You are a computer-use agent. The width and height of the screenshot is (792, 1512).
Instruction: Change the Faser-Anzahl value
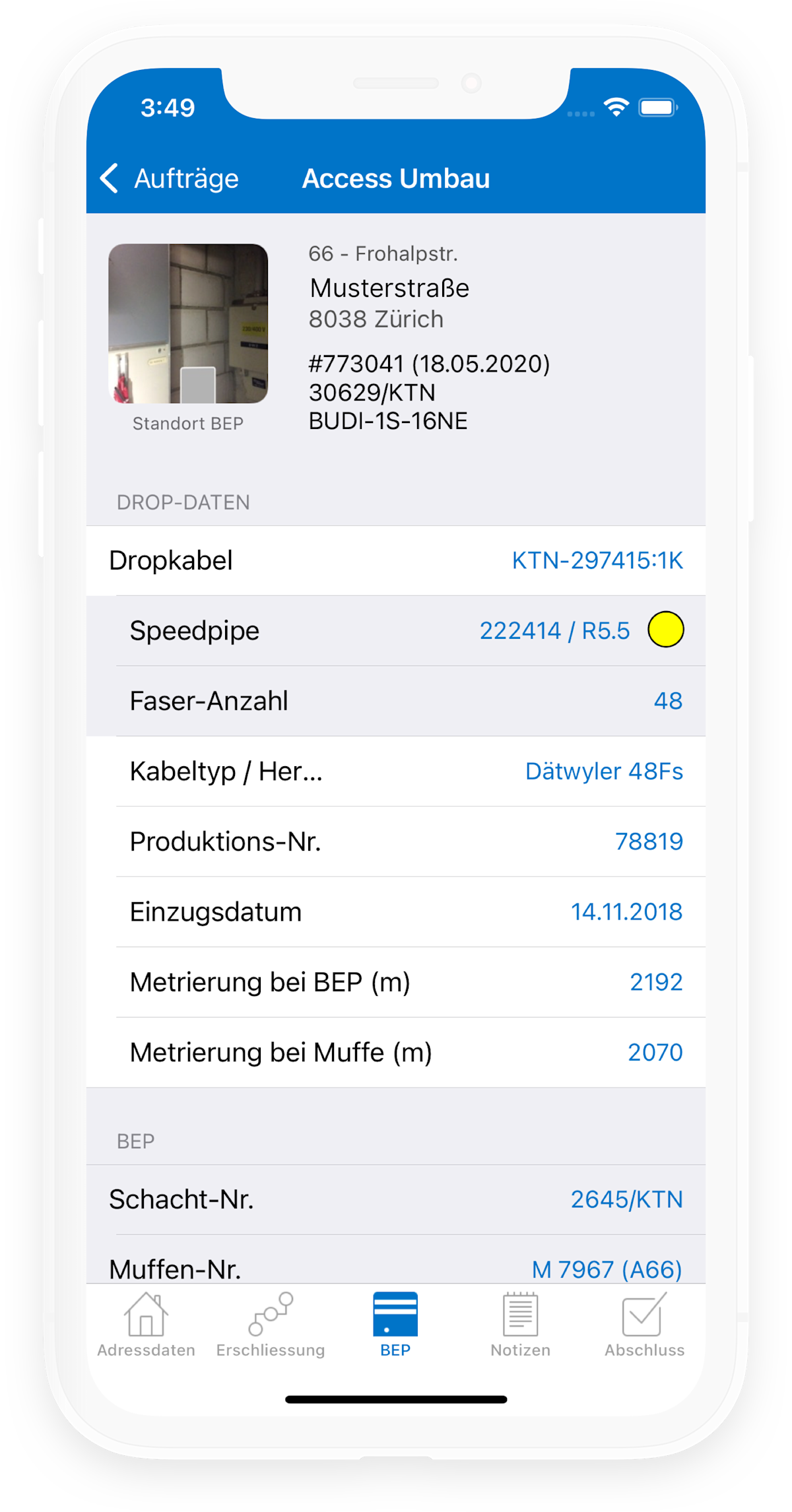click(667, 701)
